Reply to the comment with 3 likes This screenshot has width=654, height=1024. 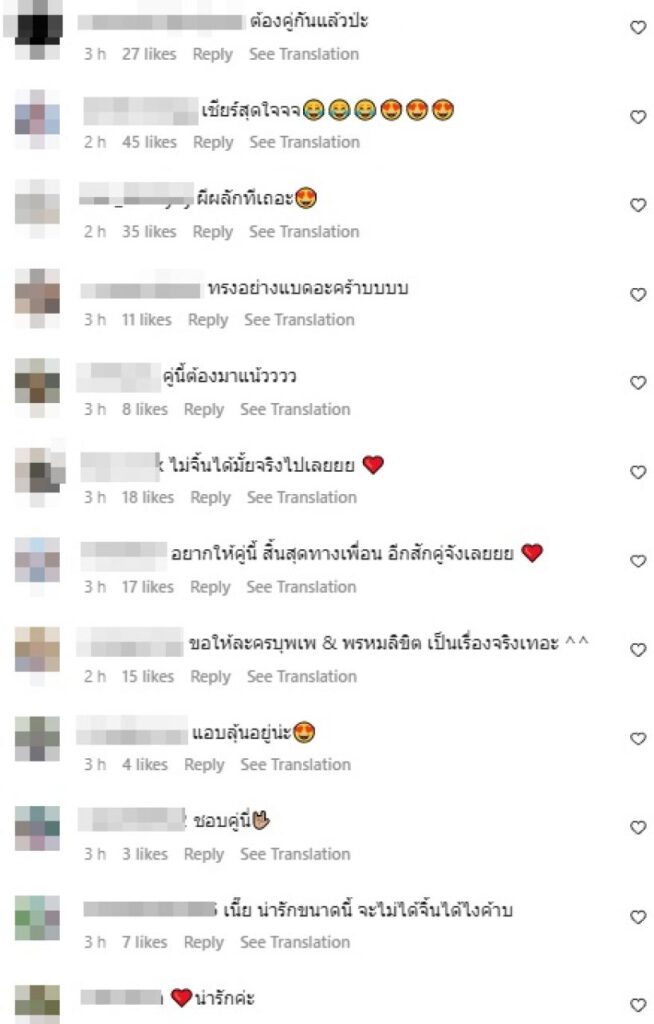pyautogui.click(x=204, y=854)
